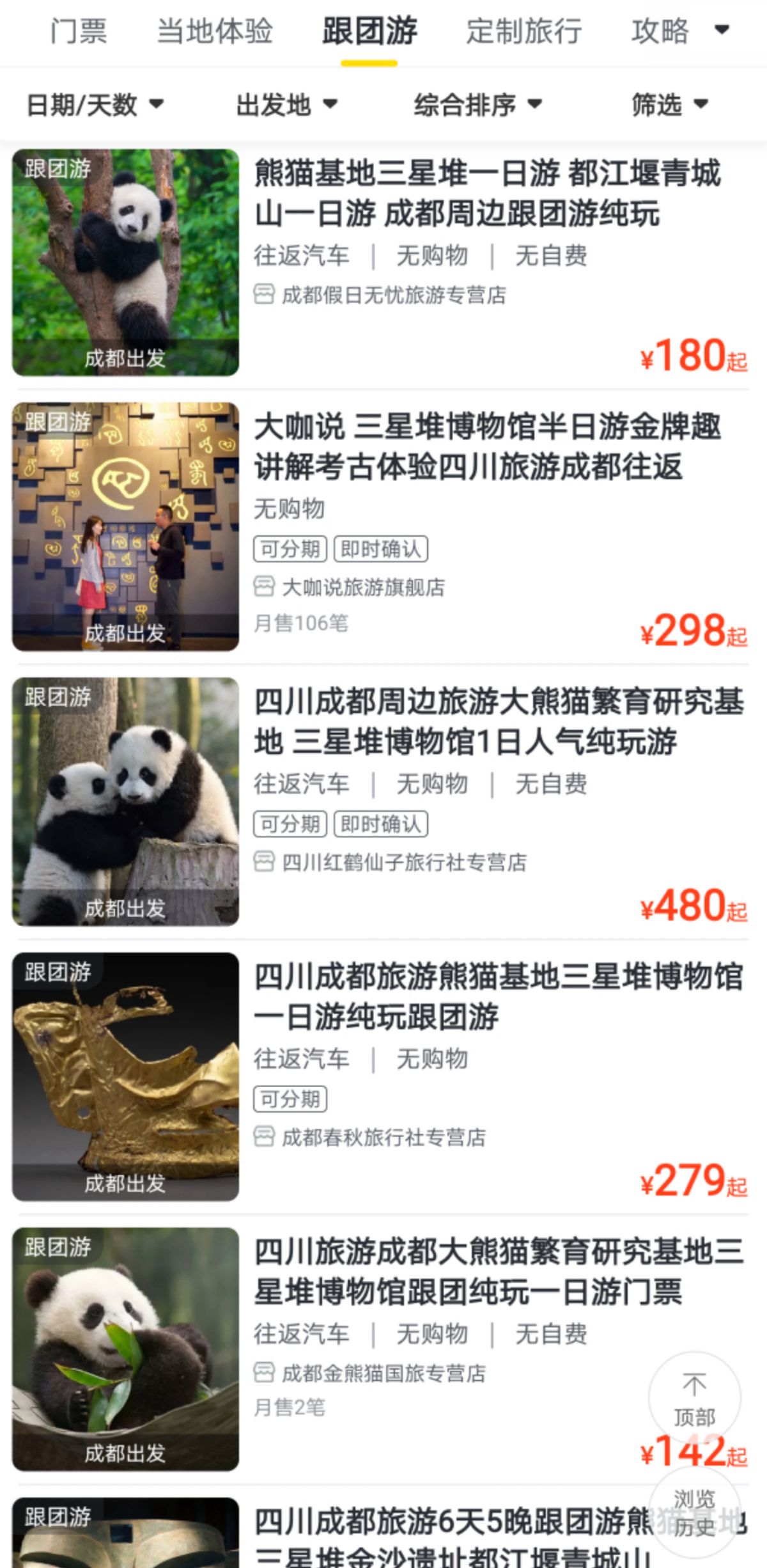Open the ¥279 成都春秋旅行社 tour
The width and height of the screenshot is (767, 1568).
tap(499, 996)
